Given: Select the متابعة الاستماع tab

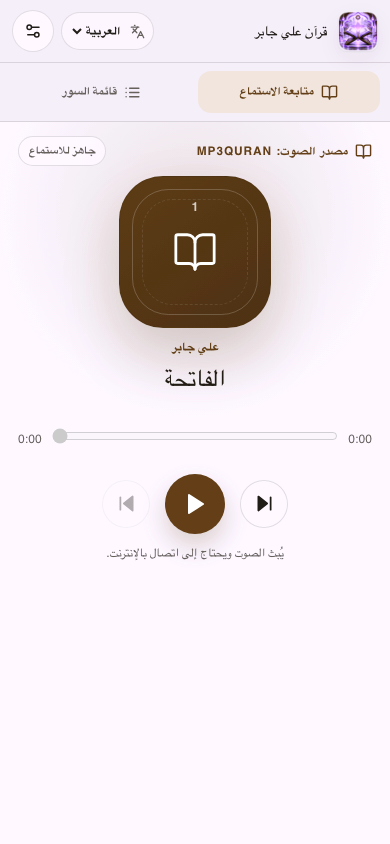Looking at the screenshot, I should 289,92.
